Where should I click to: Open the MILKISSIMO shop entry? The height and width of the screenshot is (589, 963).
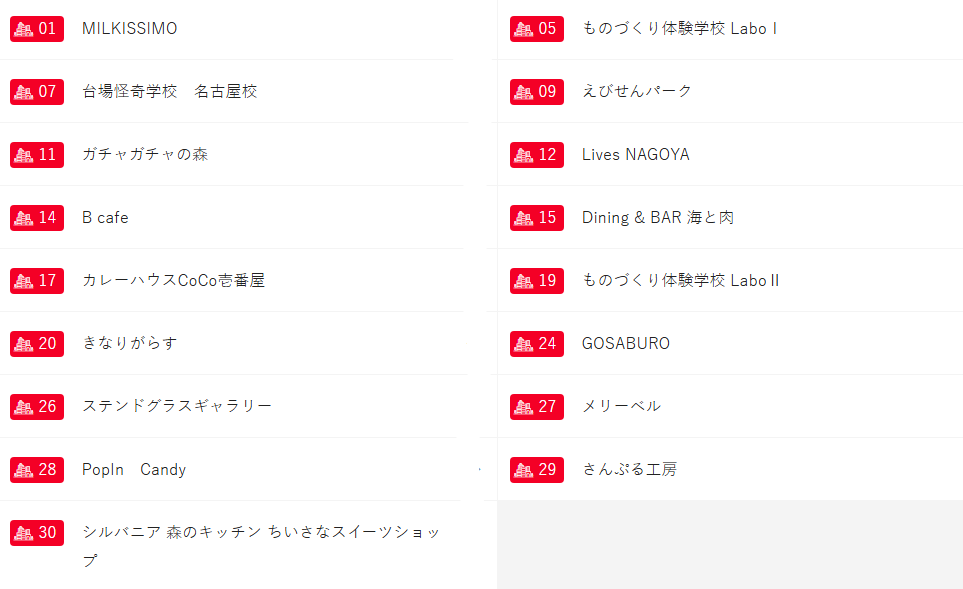[130, 29]
